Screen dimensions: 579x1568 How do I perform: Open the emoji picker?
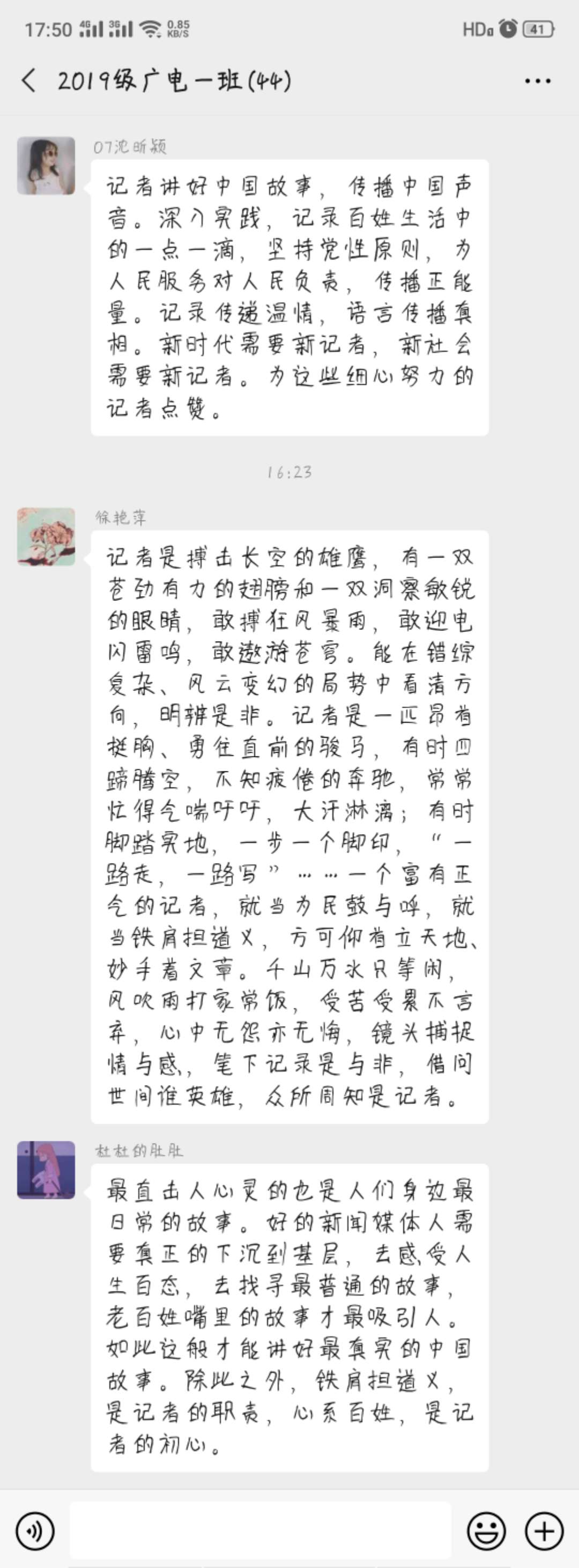pyautogui.click(x=486, y=1532)
